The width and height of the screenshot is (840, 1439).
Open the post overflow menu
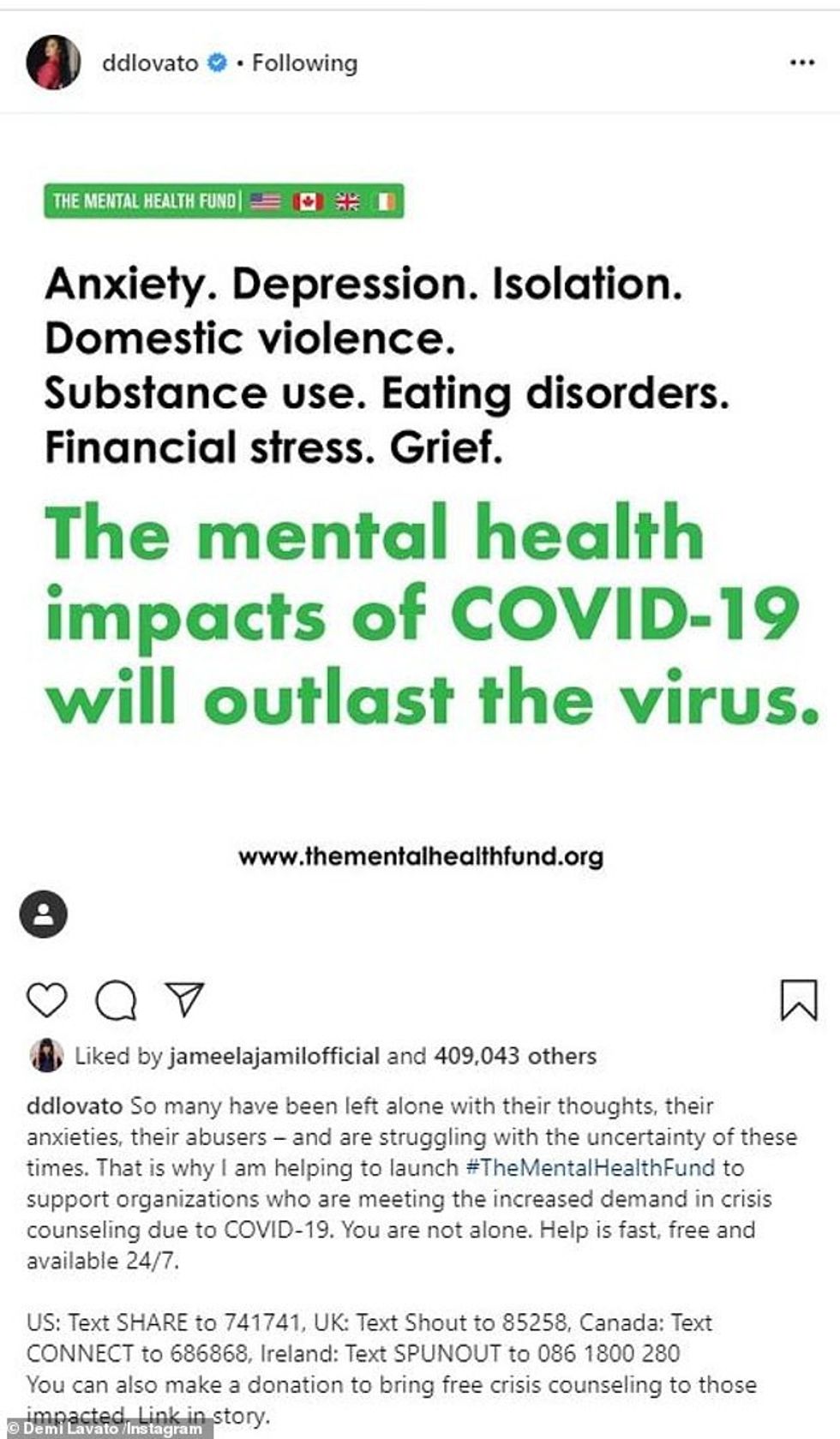801,63
